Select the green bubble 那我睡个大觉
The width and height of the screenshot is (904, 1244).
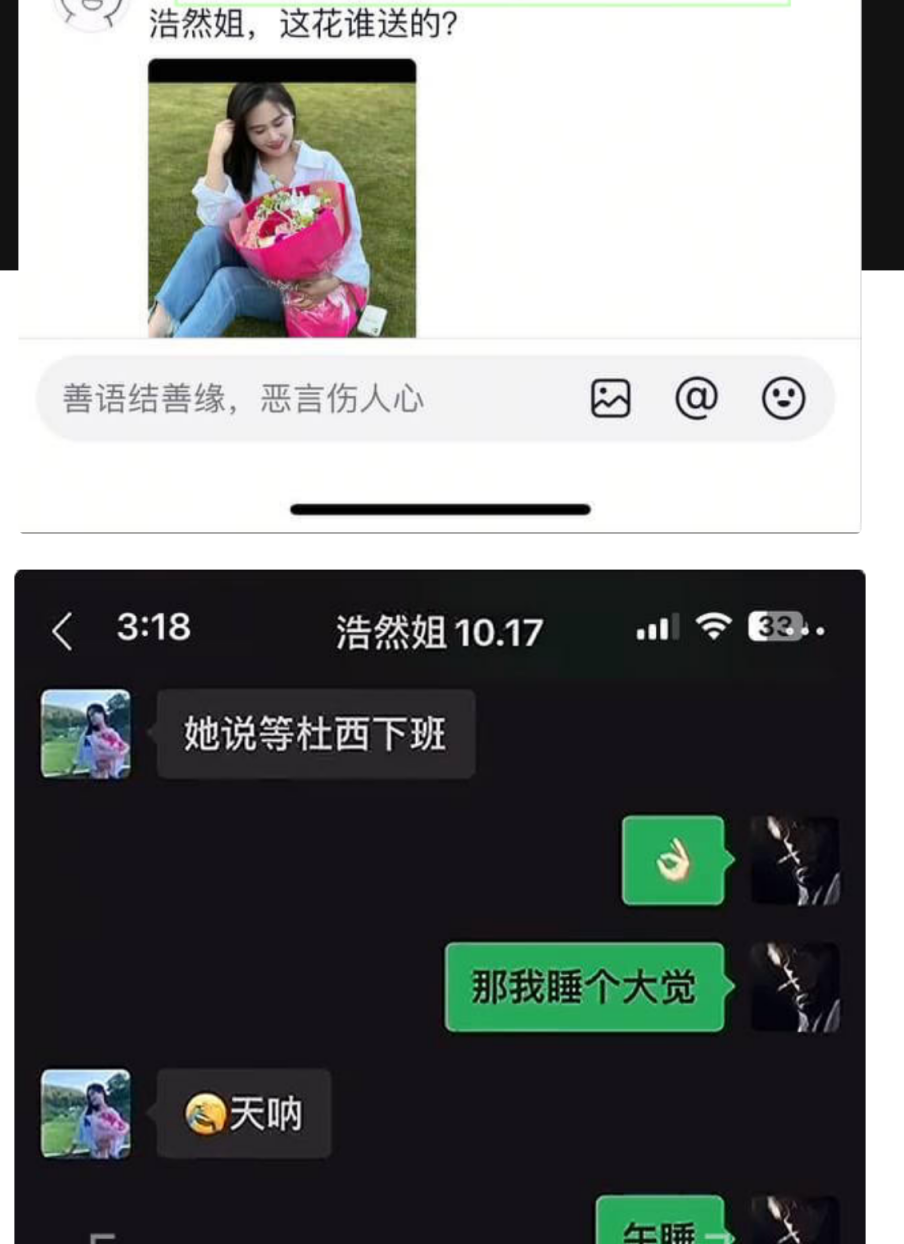[x=584, y=988]
